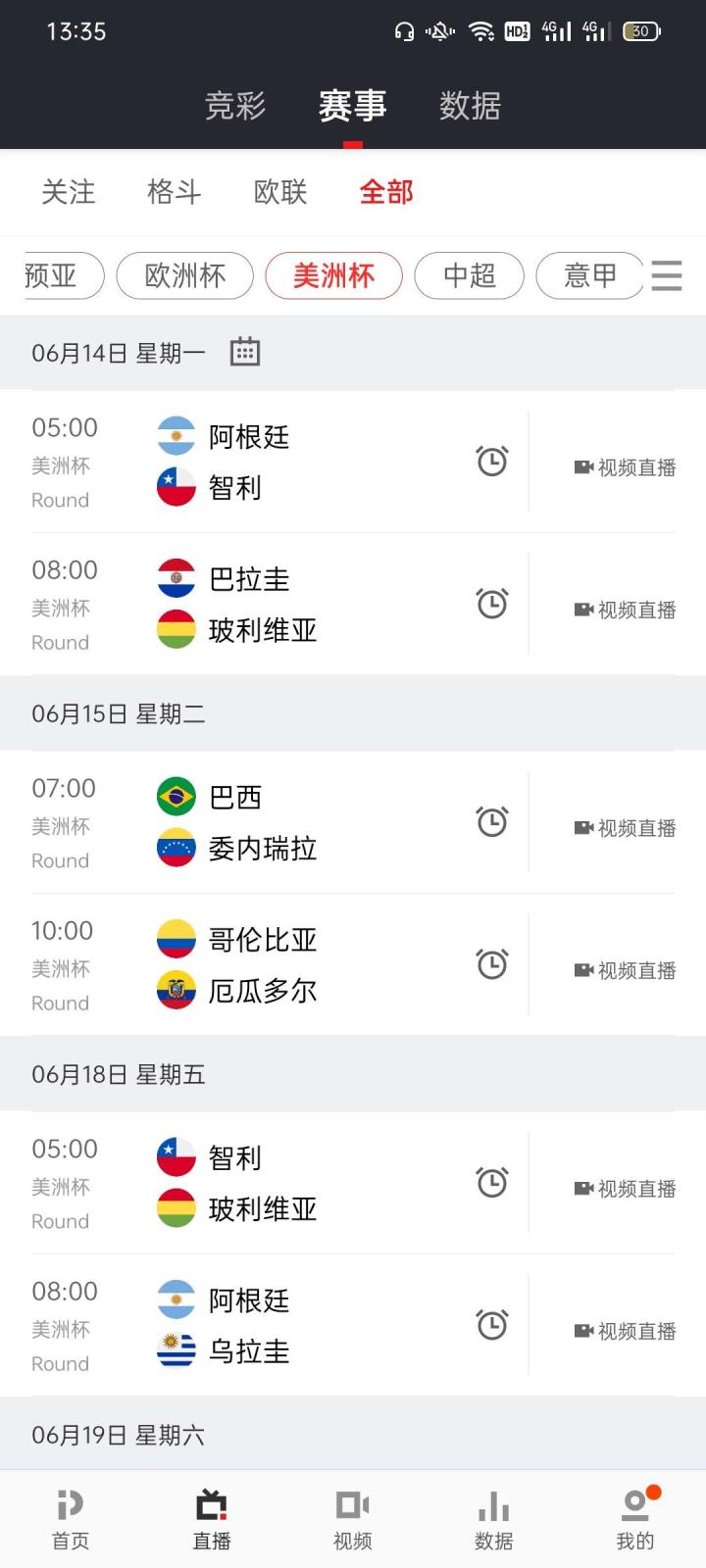Open the full league list menu icon
706x1568 pixels.
667,276
